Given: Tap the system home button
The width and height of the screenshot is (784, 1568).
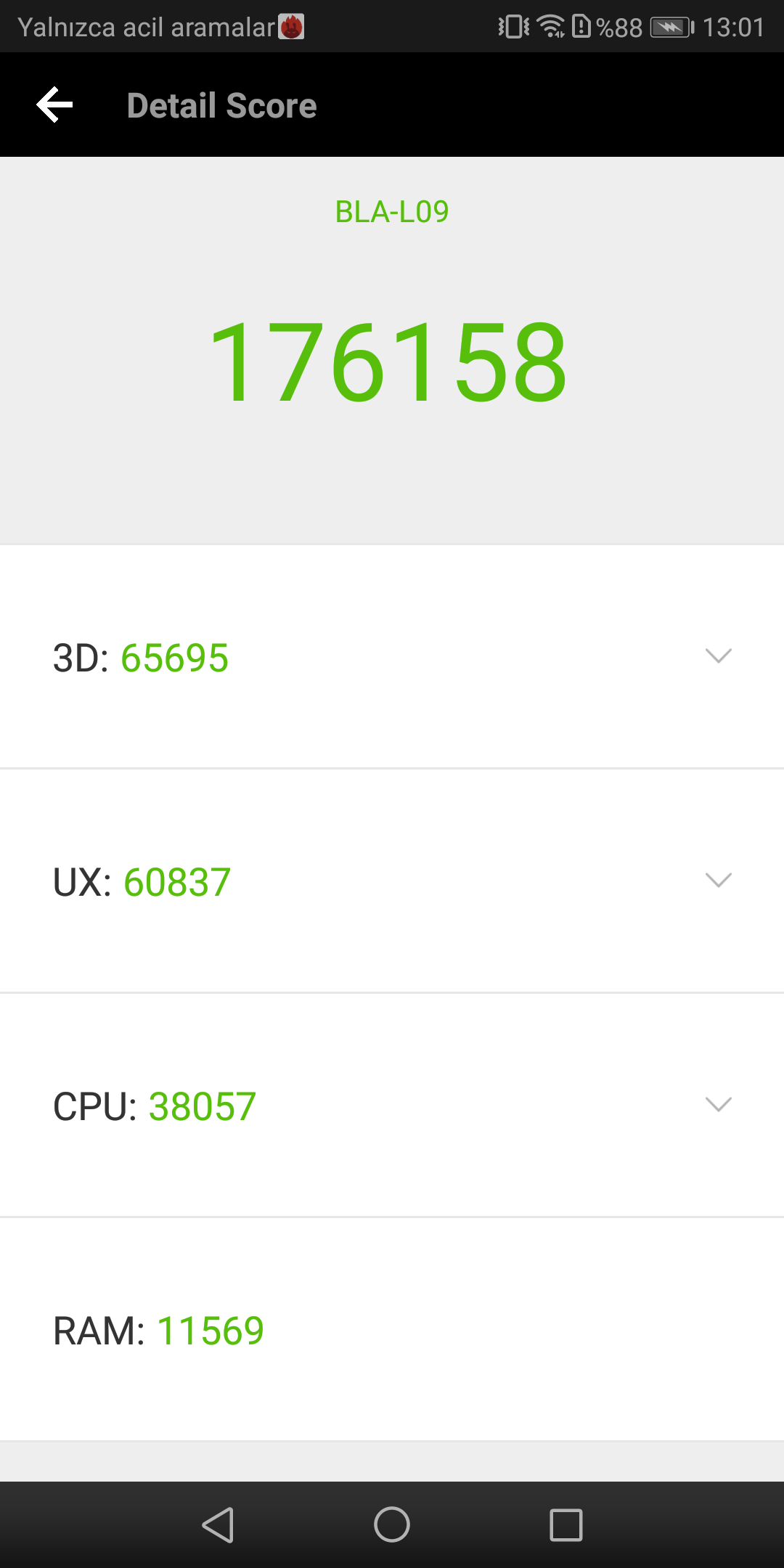Looking at the screenshot, I should (392, 1524).
